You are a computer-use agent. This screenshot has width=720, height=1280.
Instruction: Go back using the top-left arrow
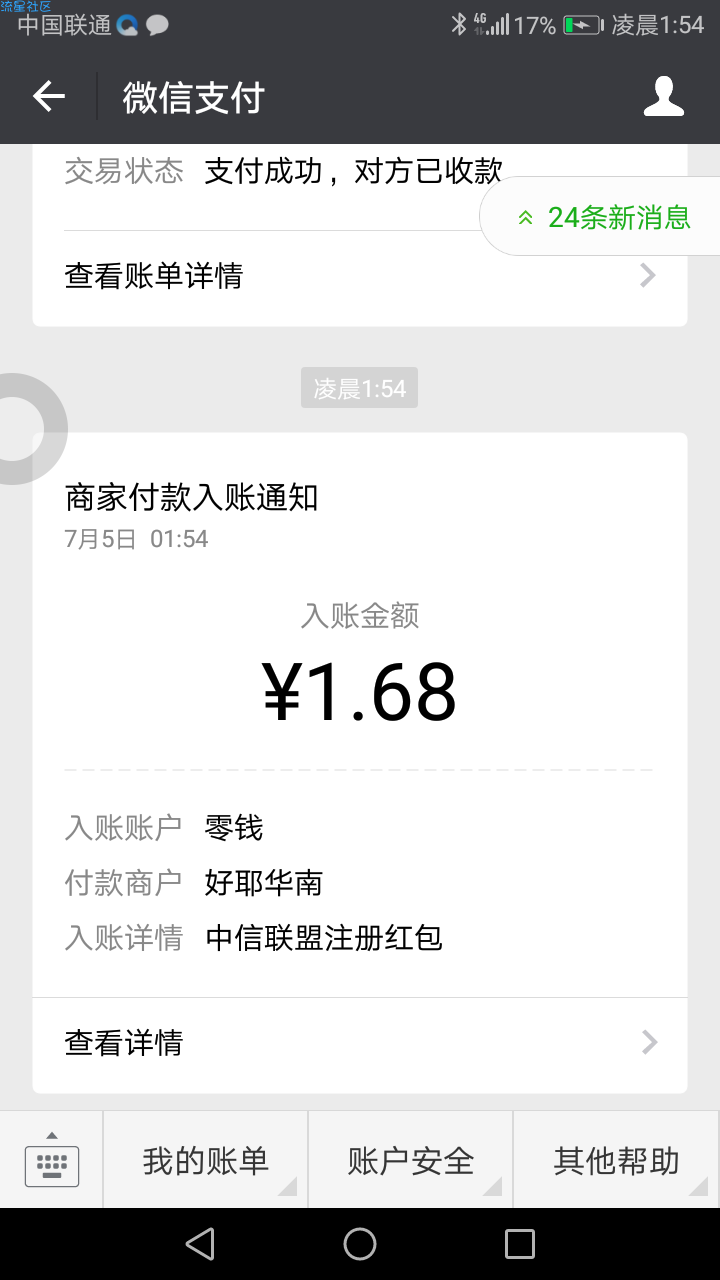point(48,97)
